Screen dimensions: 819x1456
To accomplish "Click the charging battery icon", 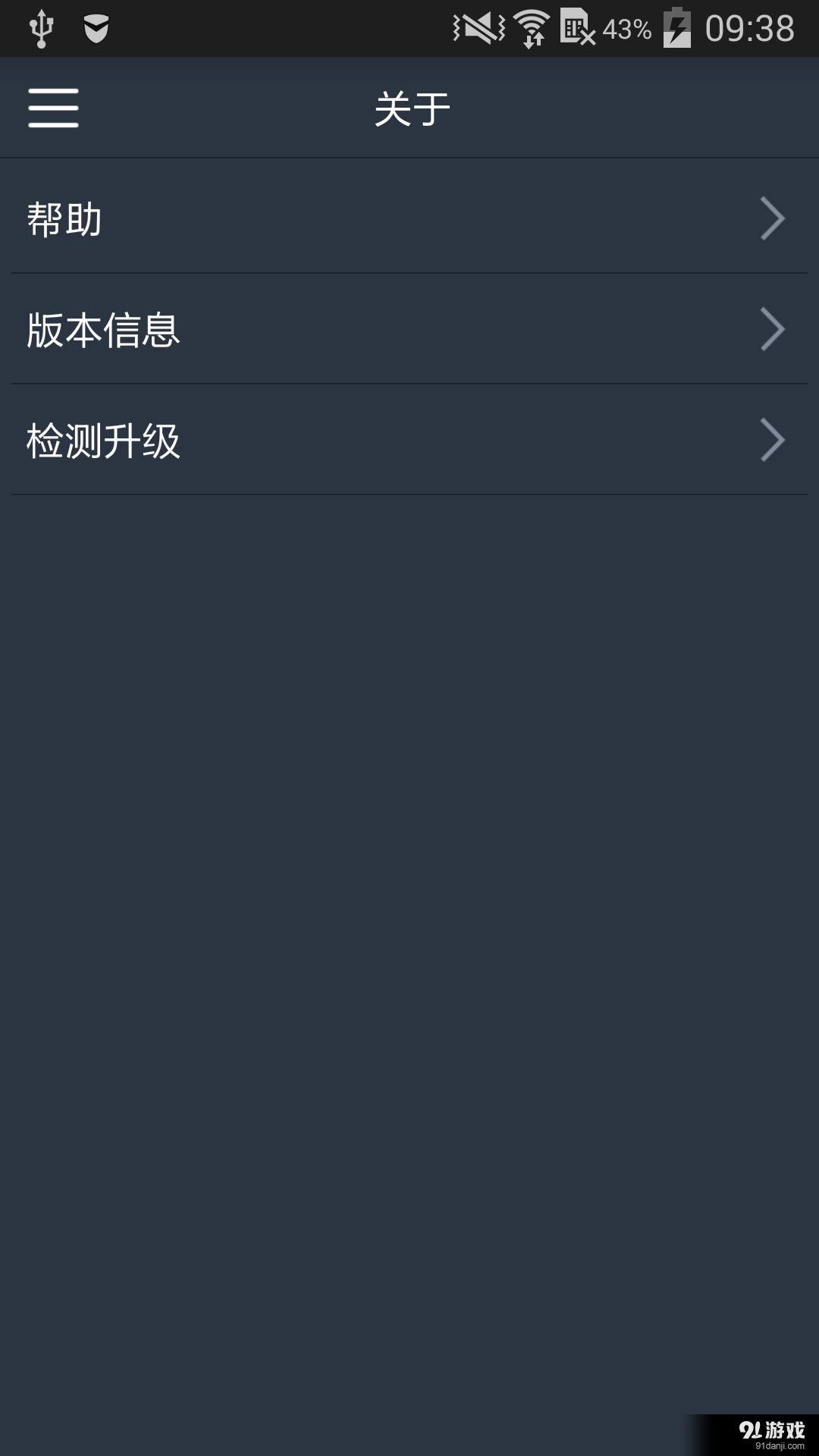I will (677, 29).
